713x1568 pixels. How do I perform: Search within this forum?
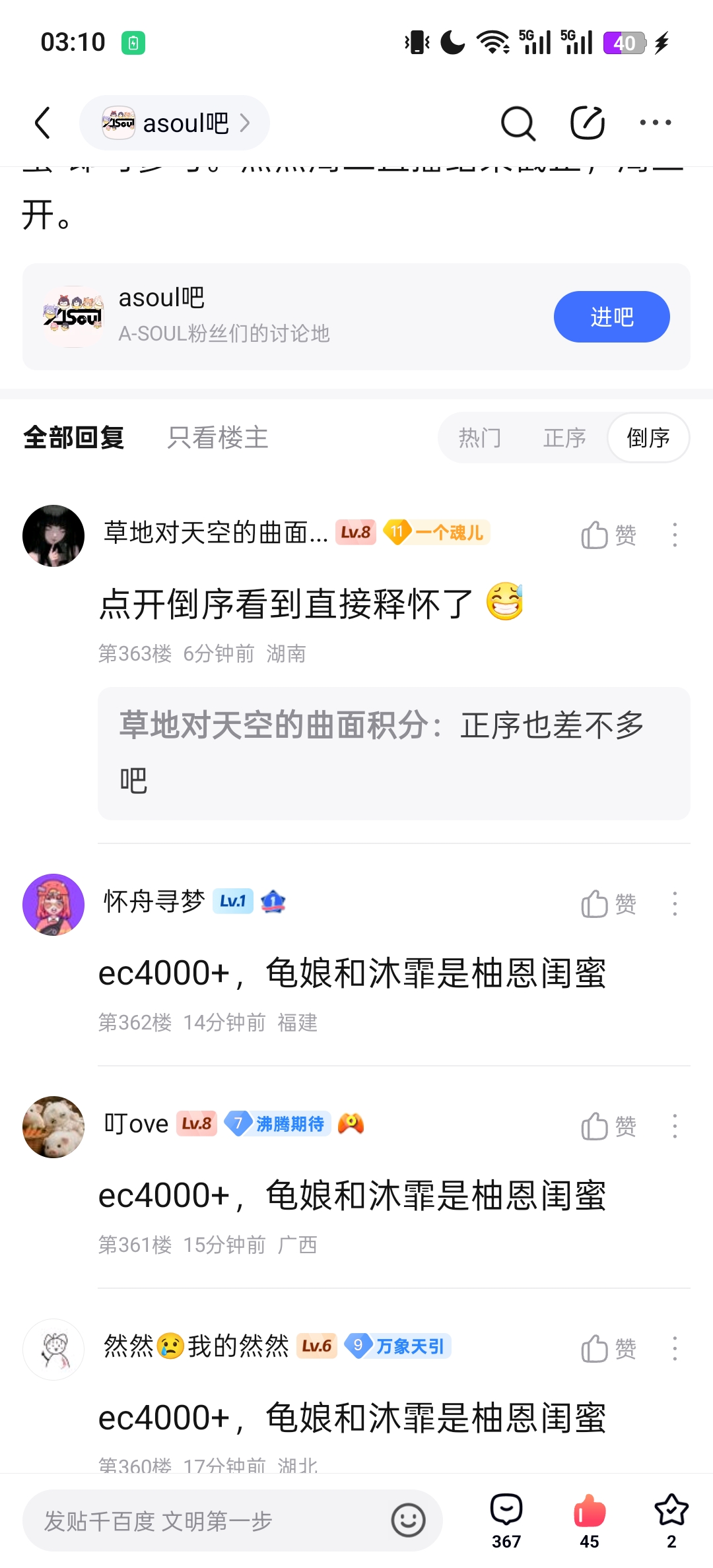point(518,123)
